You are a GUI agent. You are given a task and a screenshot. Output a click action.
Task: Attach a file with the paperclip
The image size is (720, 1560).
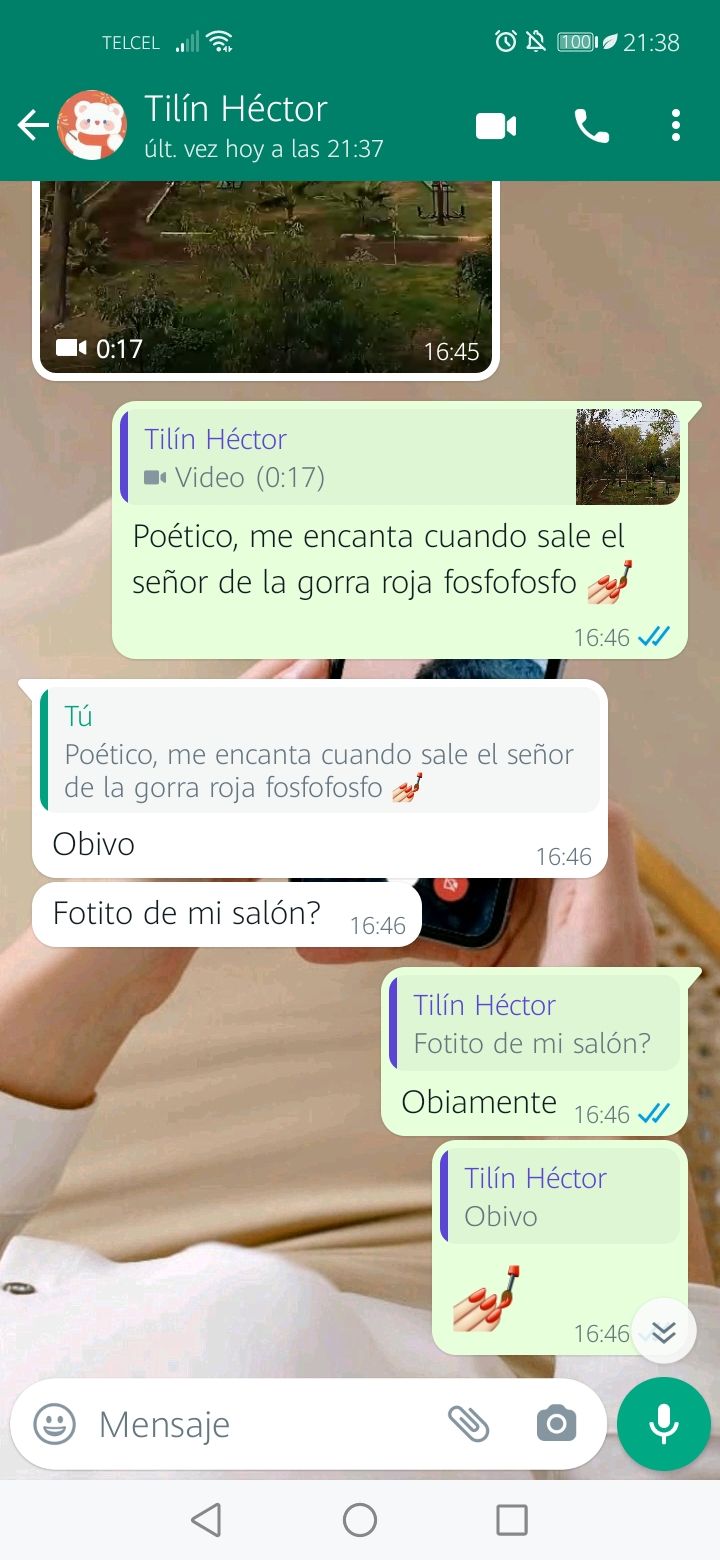[468, 1424]
